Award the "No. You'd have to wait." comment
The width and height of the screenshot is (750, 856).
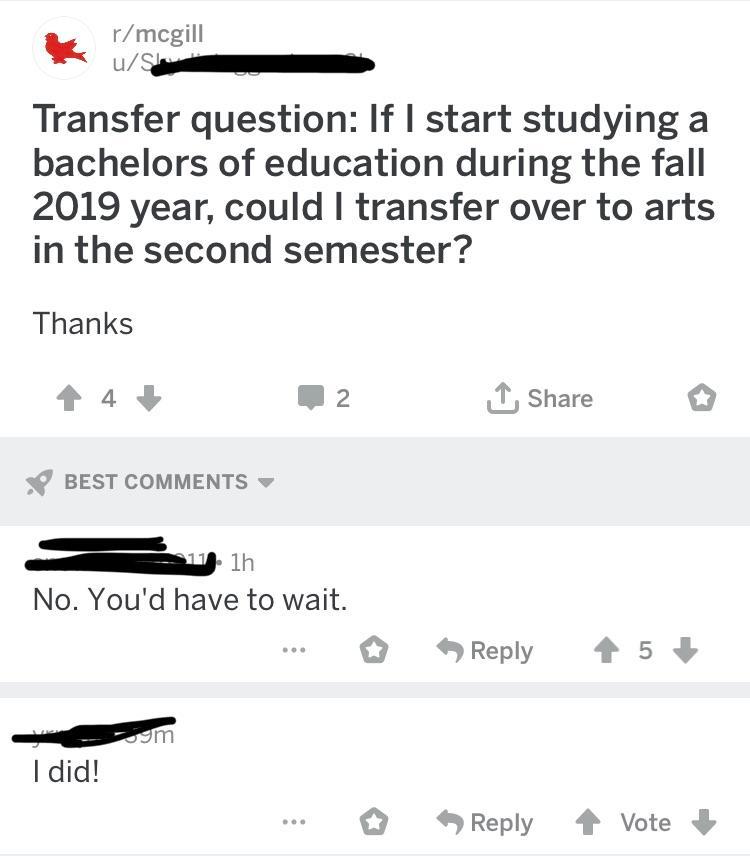tap(374, 651)
